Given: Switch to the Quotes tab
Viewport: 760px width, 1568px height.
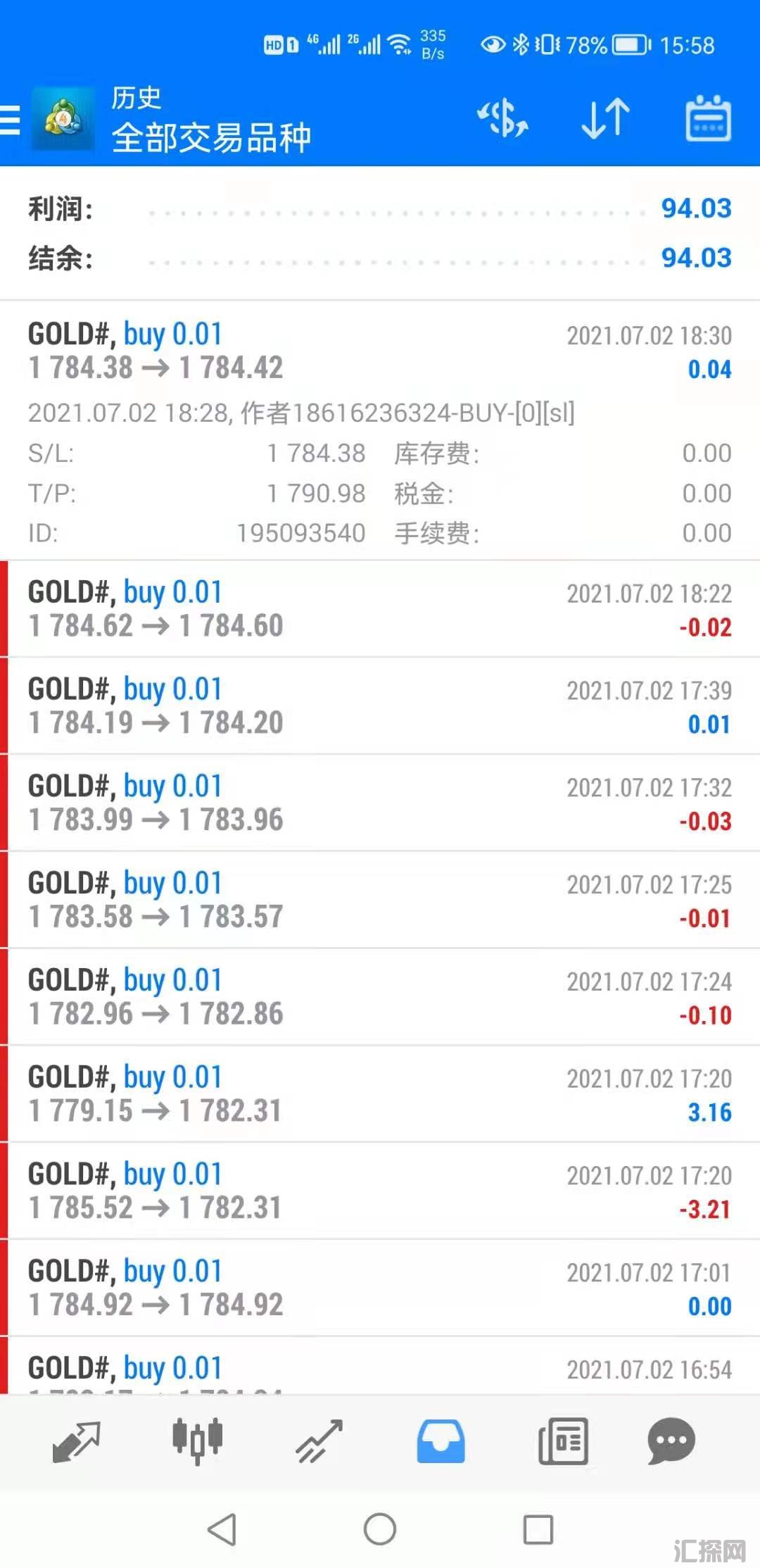Looking at the screenshot, I should click(77, 1441).
